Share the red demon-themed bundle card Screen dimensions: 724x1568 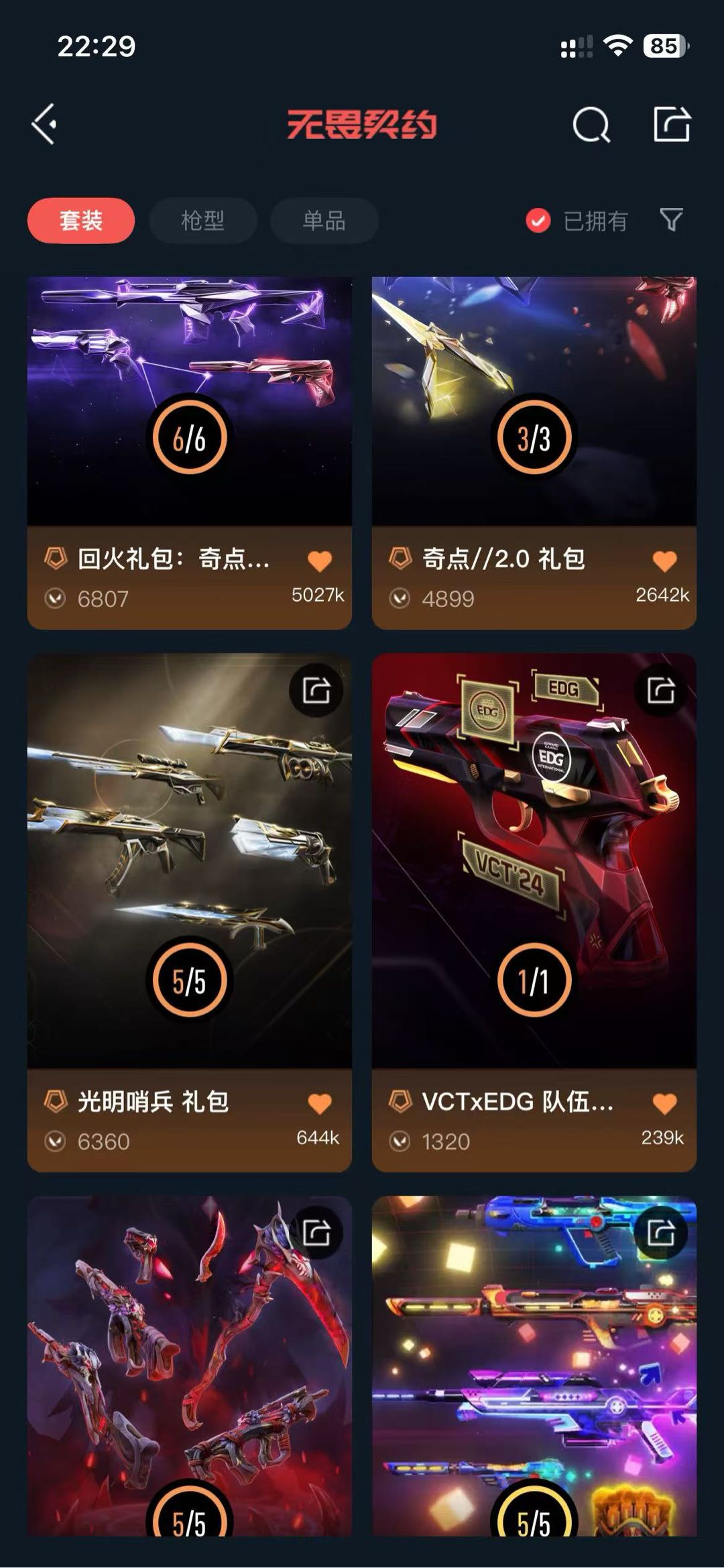316,1233
